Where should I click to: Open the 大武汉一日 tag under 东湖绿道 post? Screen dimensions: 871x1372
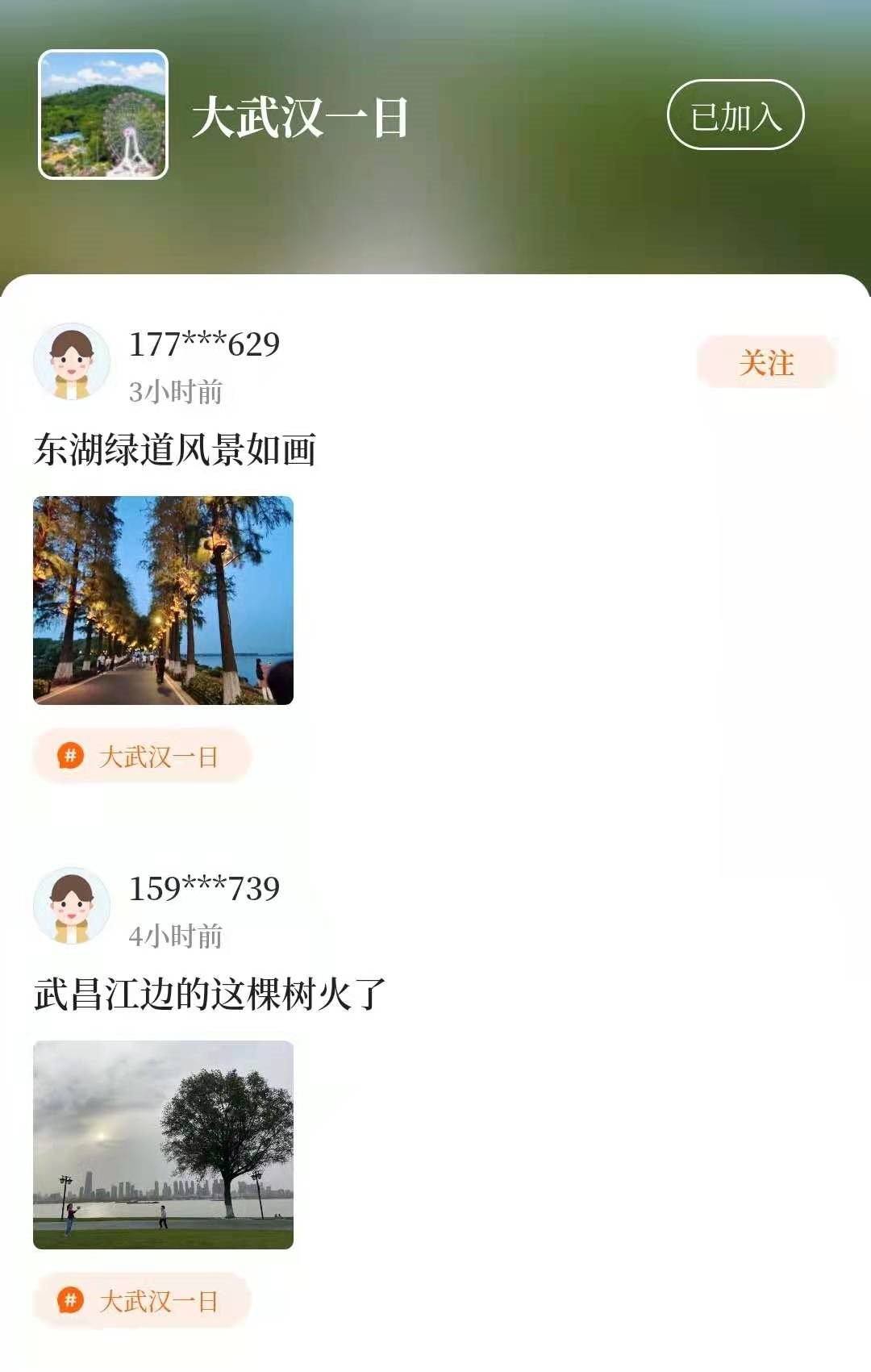click(x=142, y=757)
